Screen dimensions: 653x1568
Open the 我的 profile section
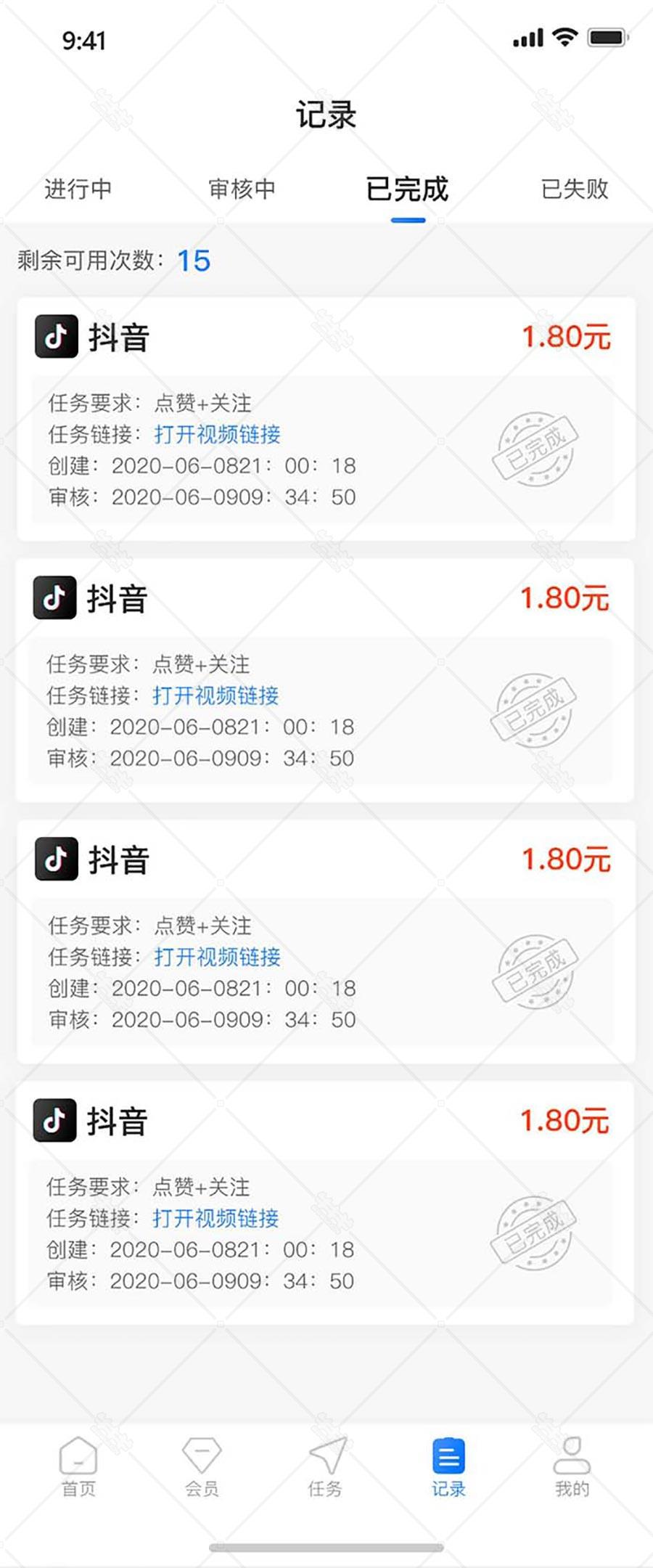pyautogui.click(x=572, y=1466)
